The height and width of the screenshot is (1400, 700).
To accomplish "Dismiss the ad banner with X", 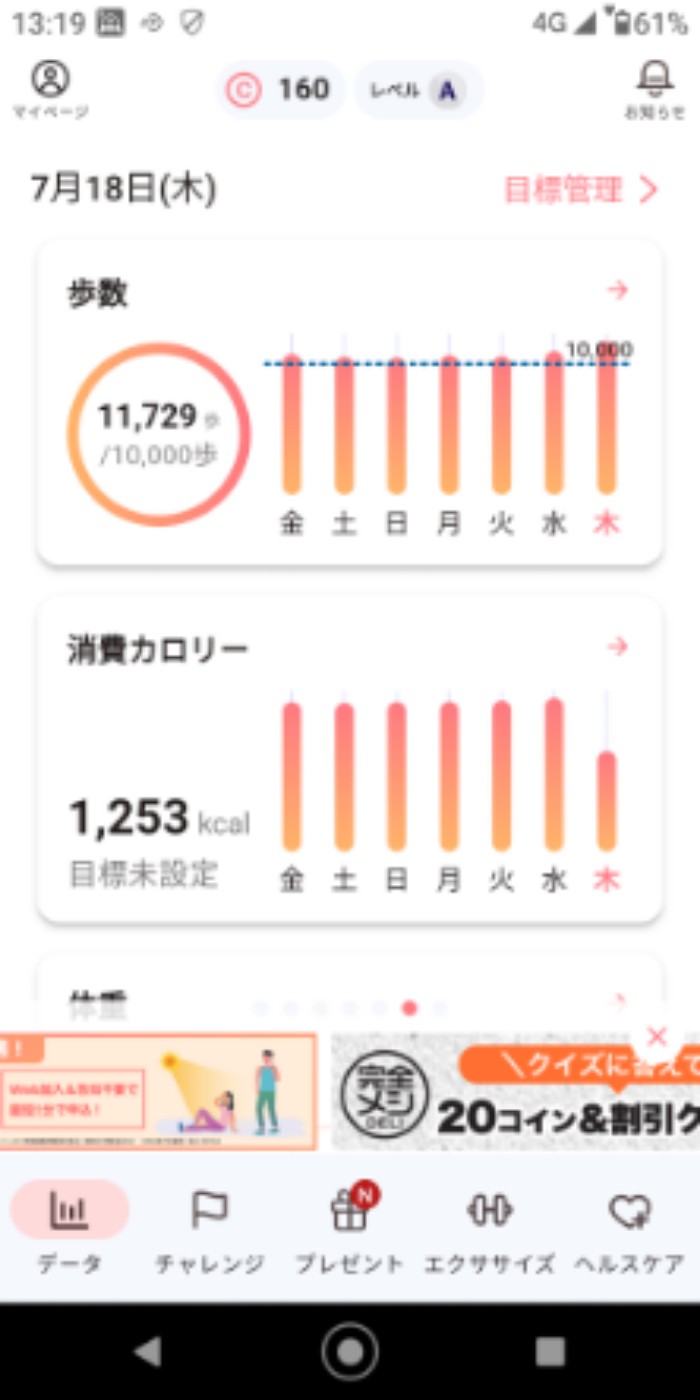I will (x=656, y=1037).
